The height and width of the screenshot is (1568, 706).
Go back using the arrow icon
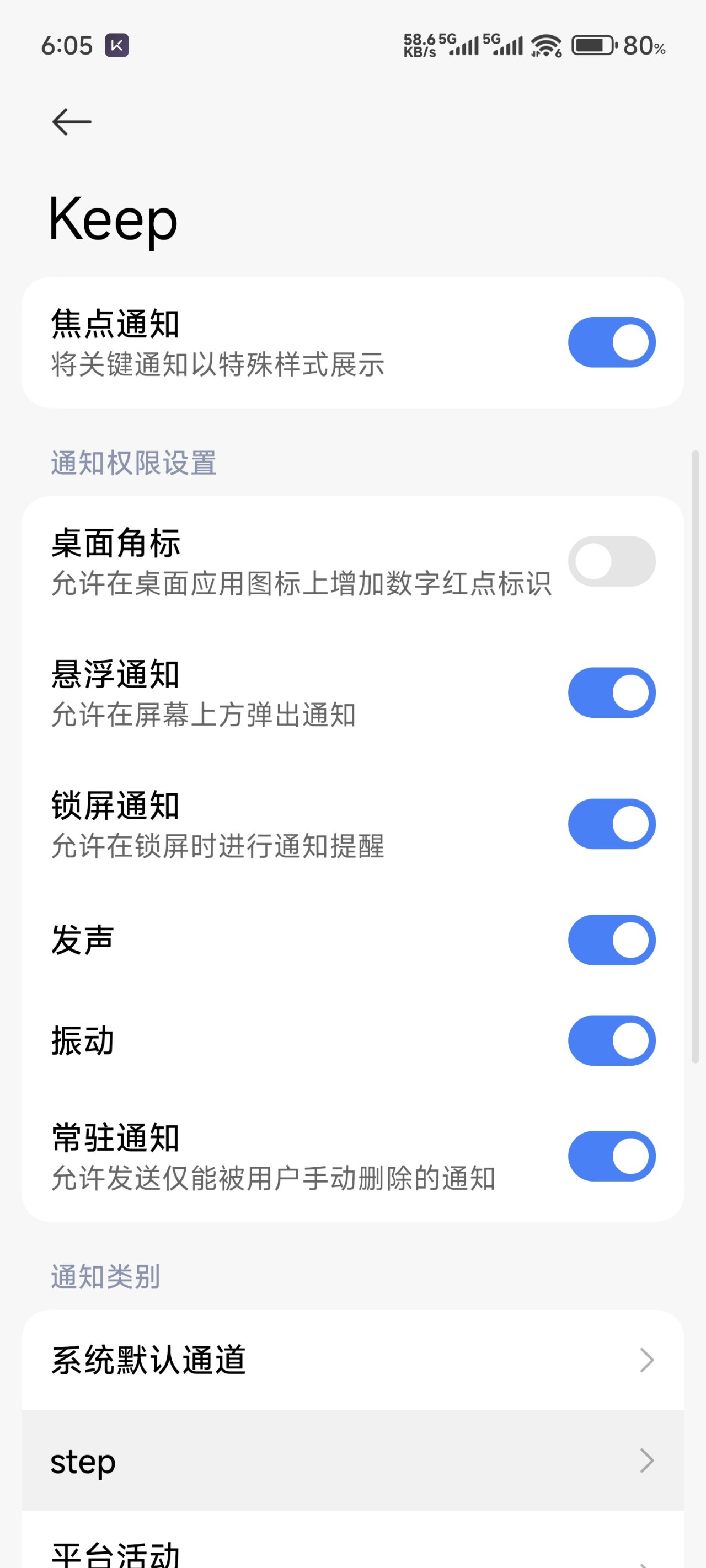click(72, 122)
